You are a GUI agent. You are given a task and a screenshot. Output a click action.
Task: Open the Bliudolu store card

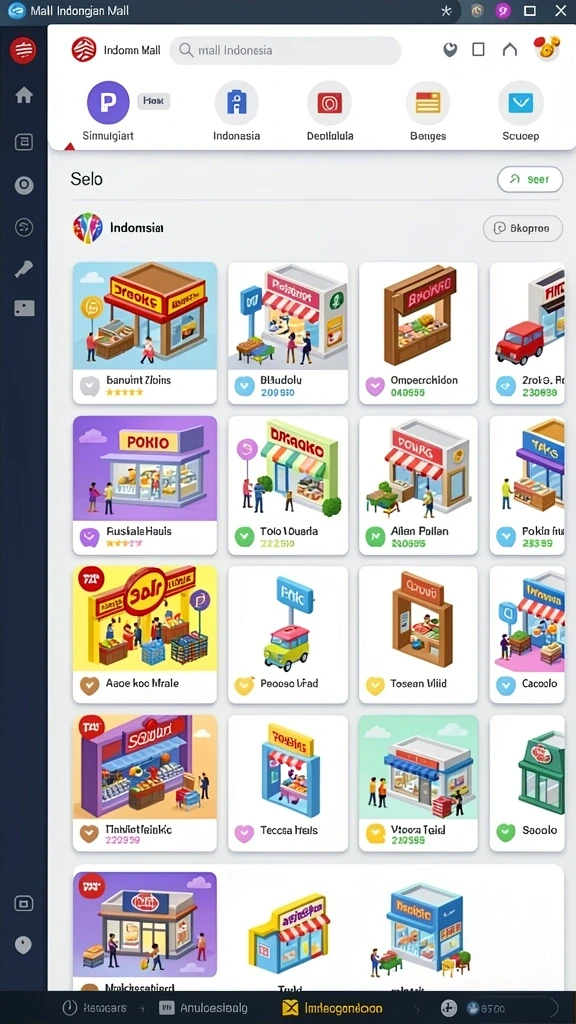click(288, 333)
